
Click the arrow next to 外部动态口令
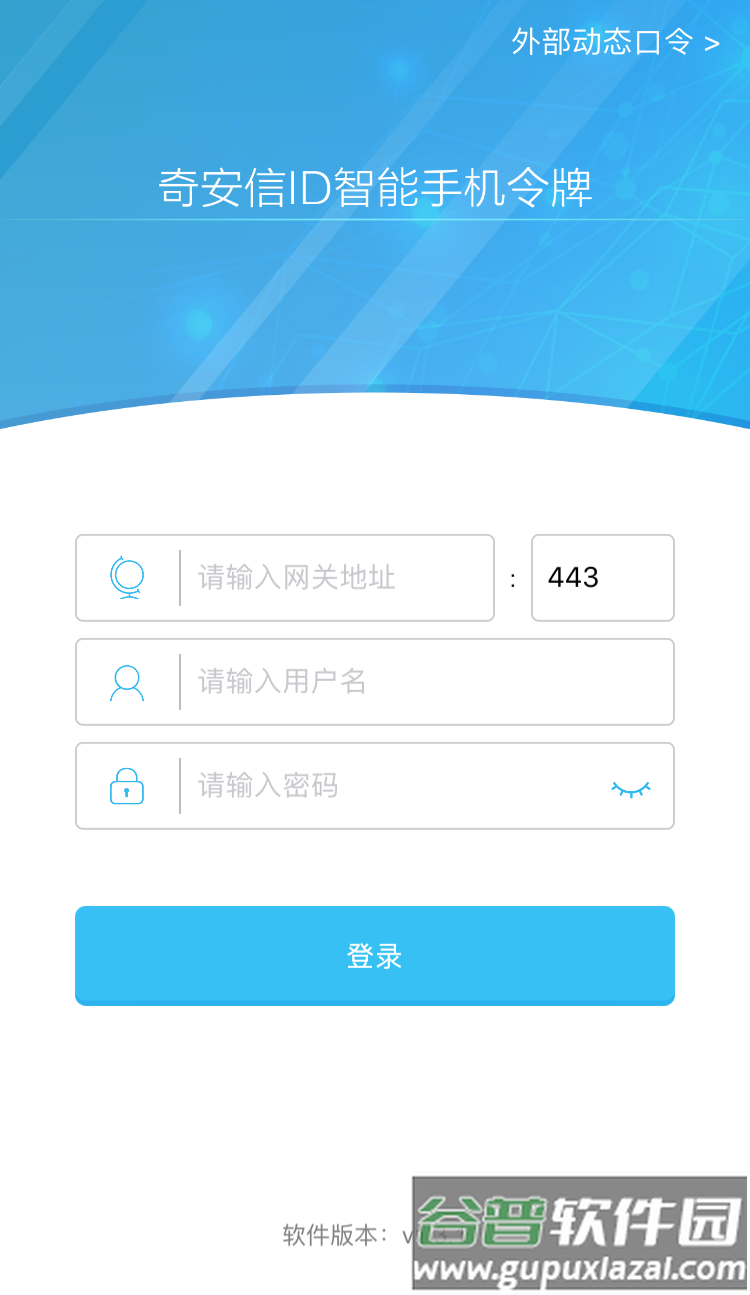714,42
